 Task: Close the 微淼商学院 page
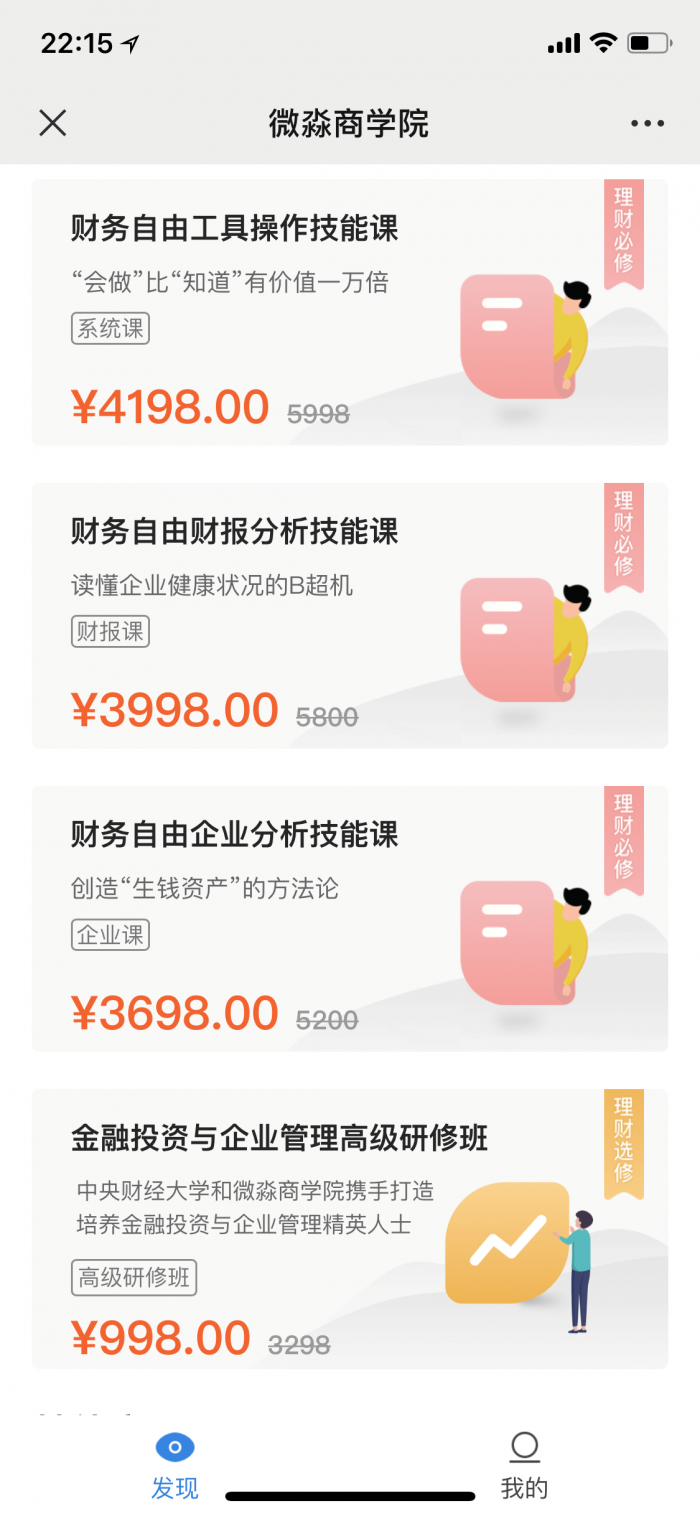tap(52, 123)
